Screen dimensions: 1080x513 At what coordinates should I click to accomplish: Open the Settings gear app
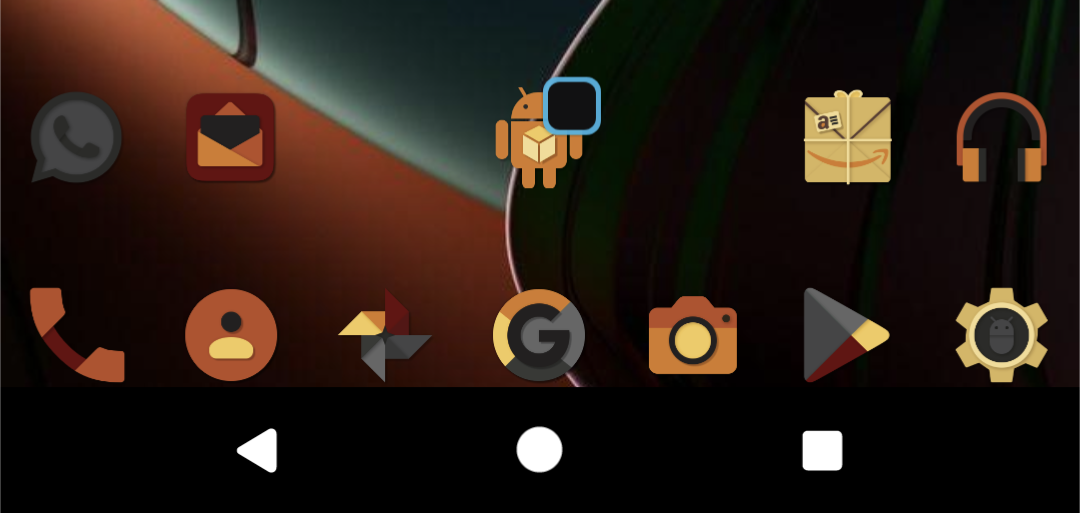(1001, 335)
